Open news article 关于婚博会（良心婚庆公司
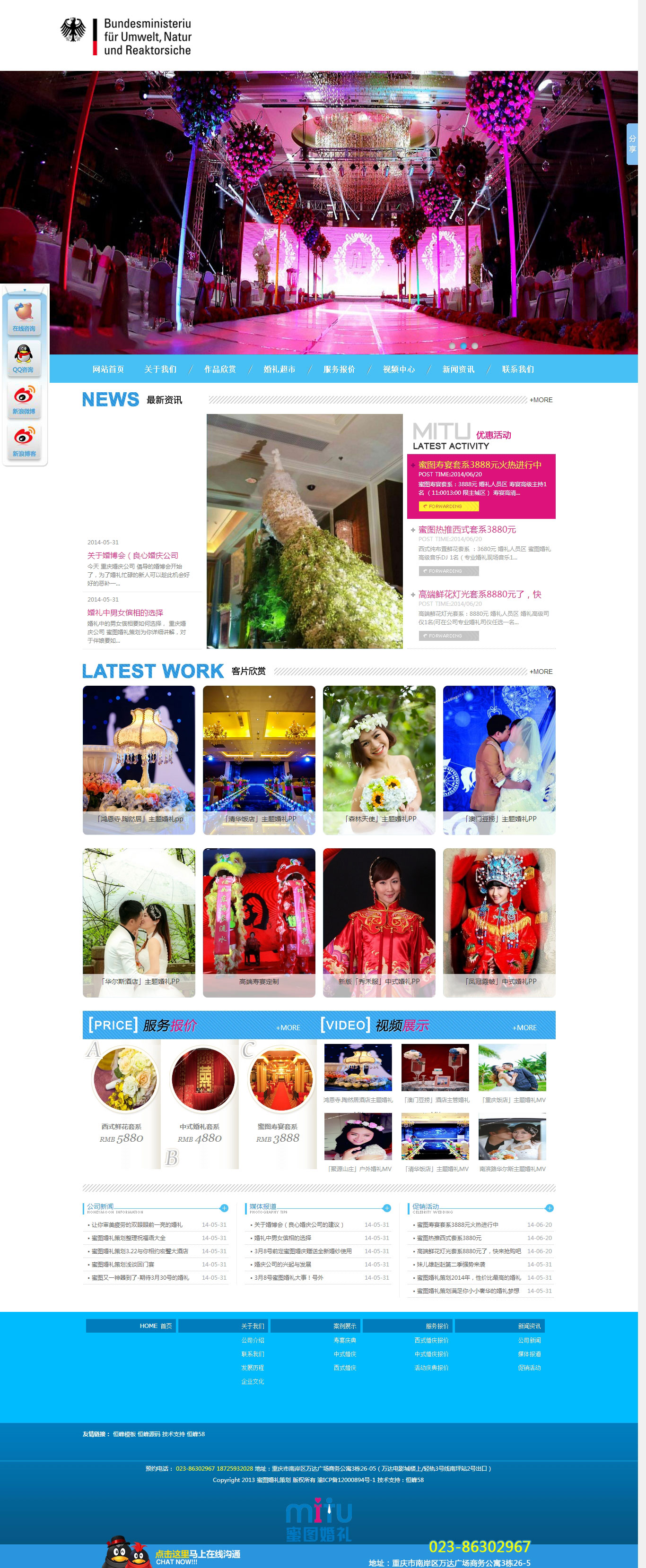Screen dimensions: 646x1568 click(133, 555)
